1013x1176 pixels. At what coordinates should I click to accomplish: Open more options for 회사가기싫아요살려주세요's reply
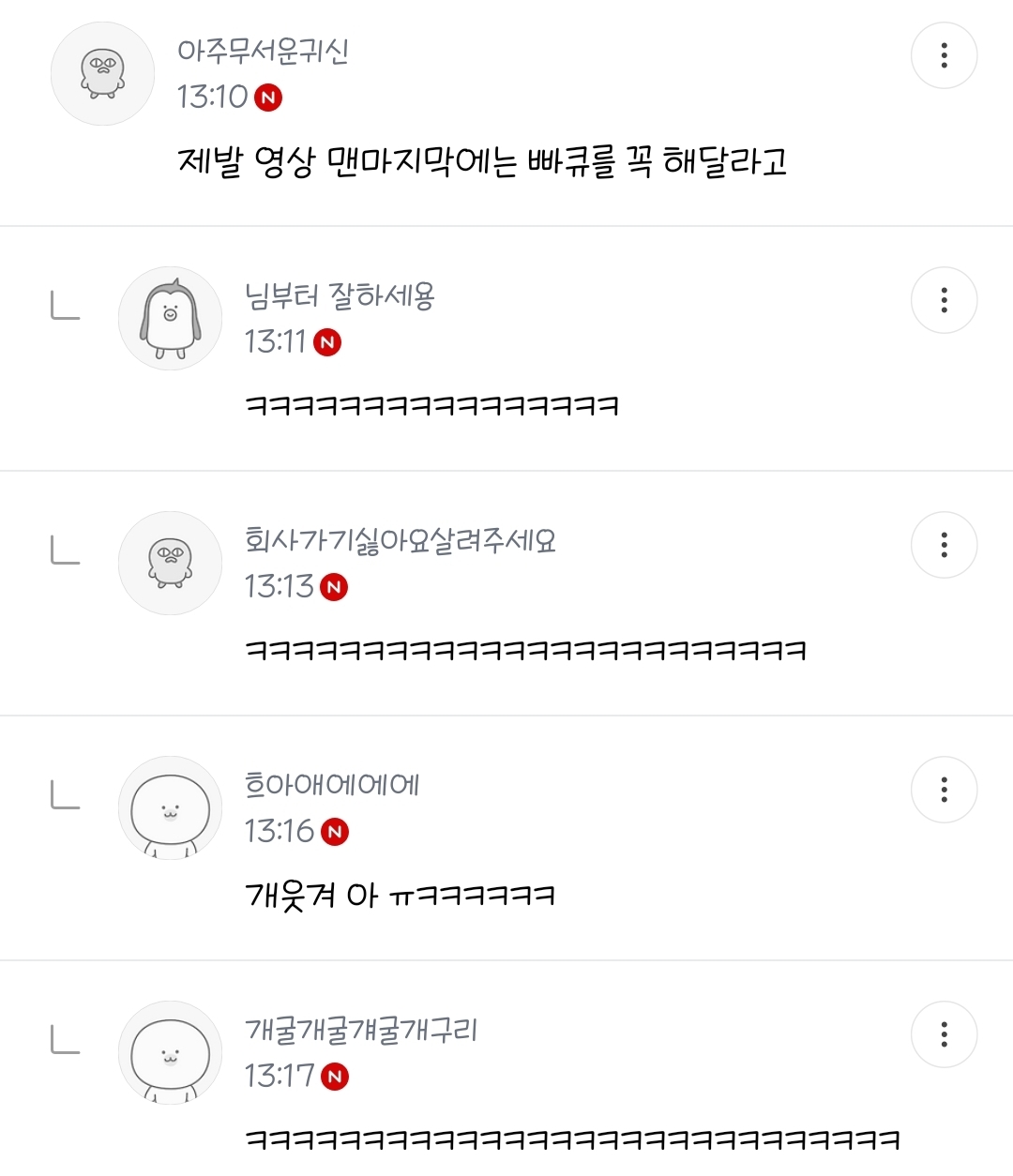944,545
